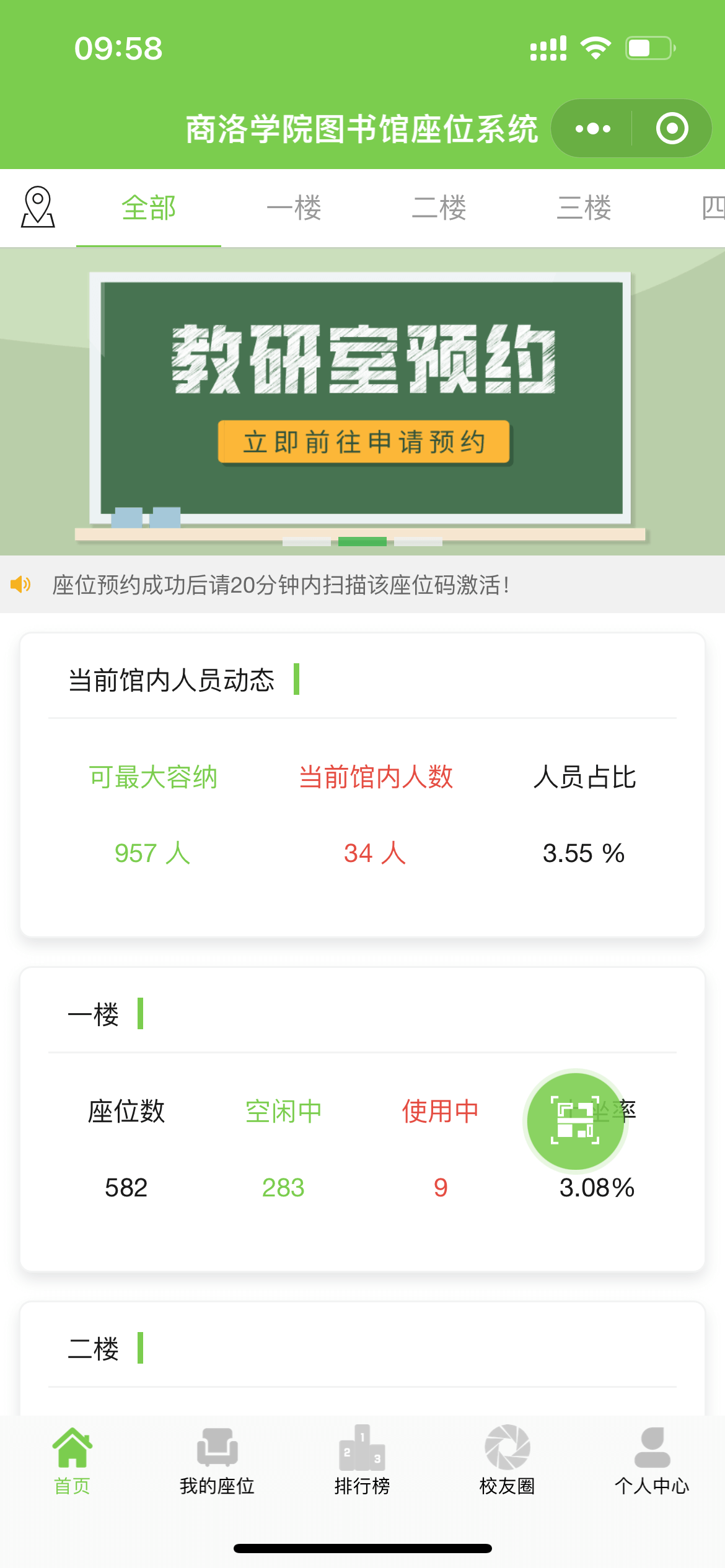Switch to the 二楼 tab
Screen dimensions: 725x1568
tap(439, 208)
